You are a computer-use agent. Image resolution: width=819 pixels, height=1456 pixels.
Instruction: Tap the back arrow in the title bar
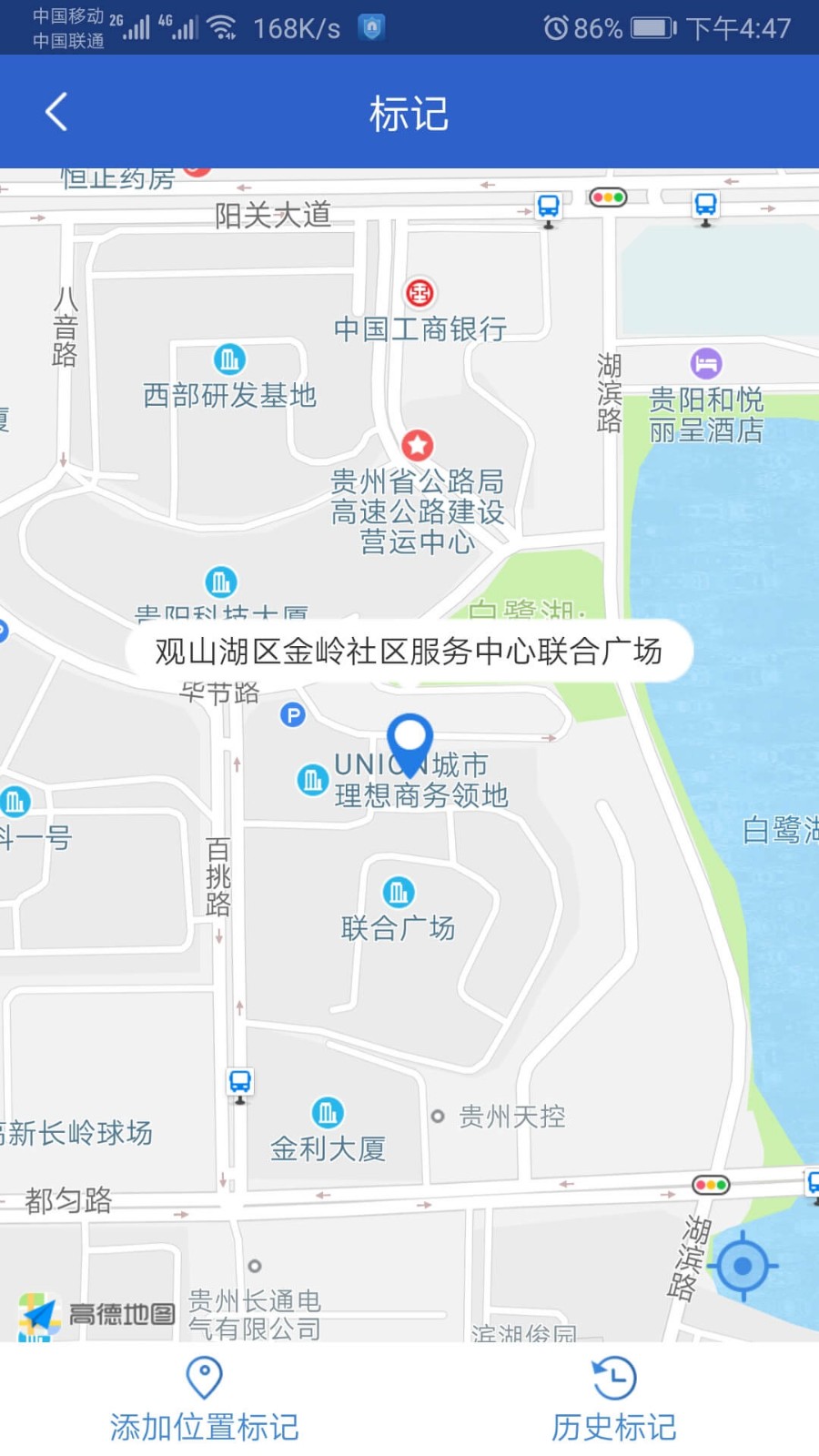[56, 111]
